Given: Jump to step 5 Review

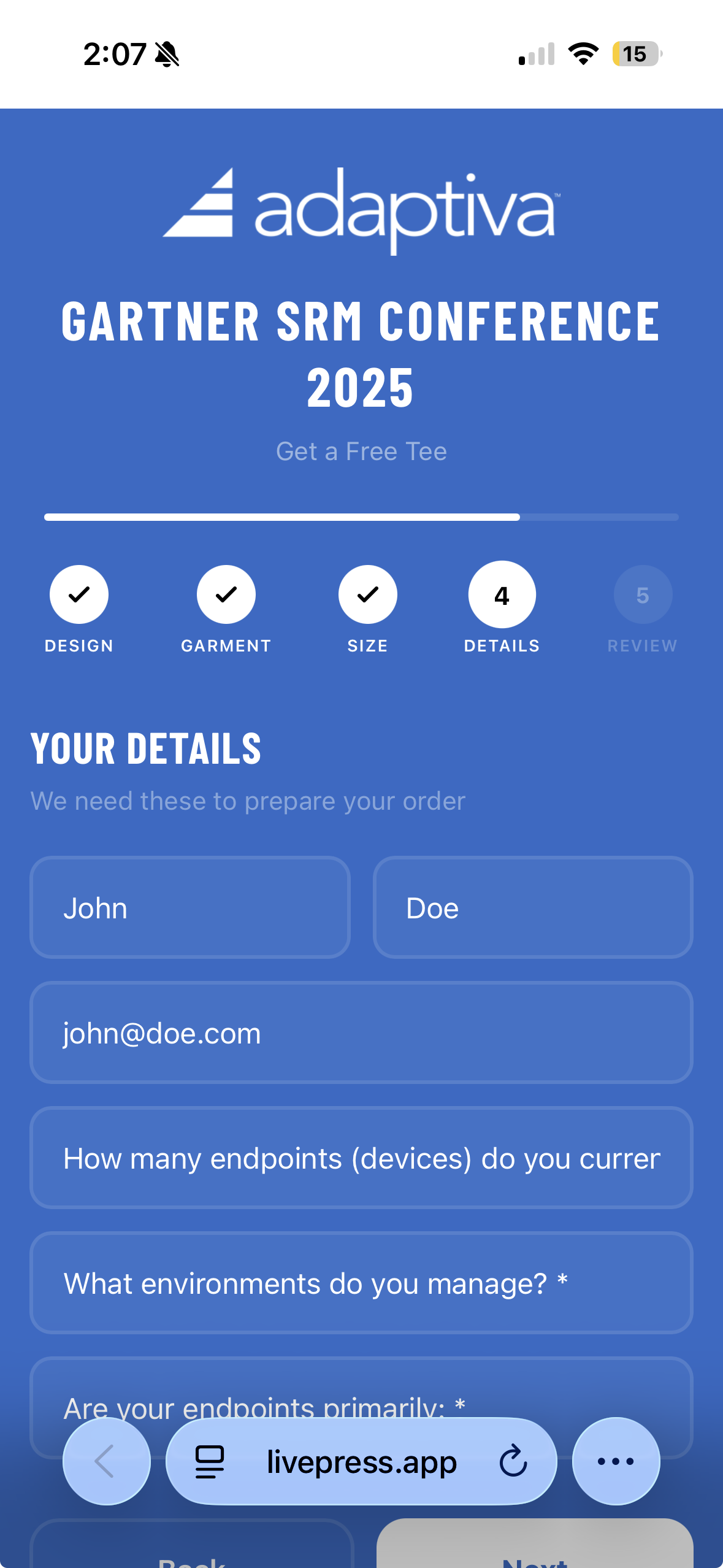Looking at the screenshot, I should pos(643,594).
